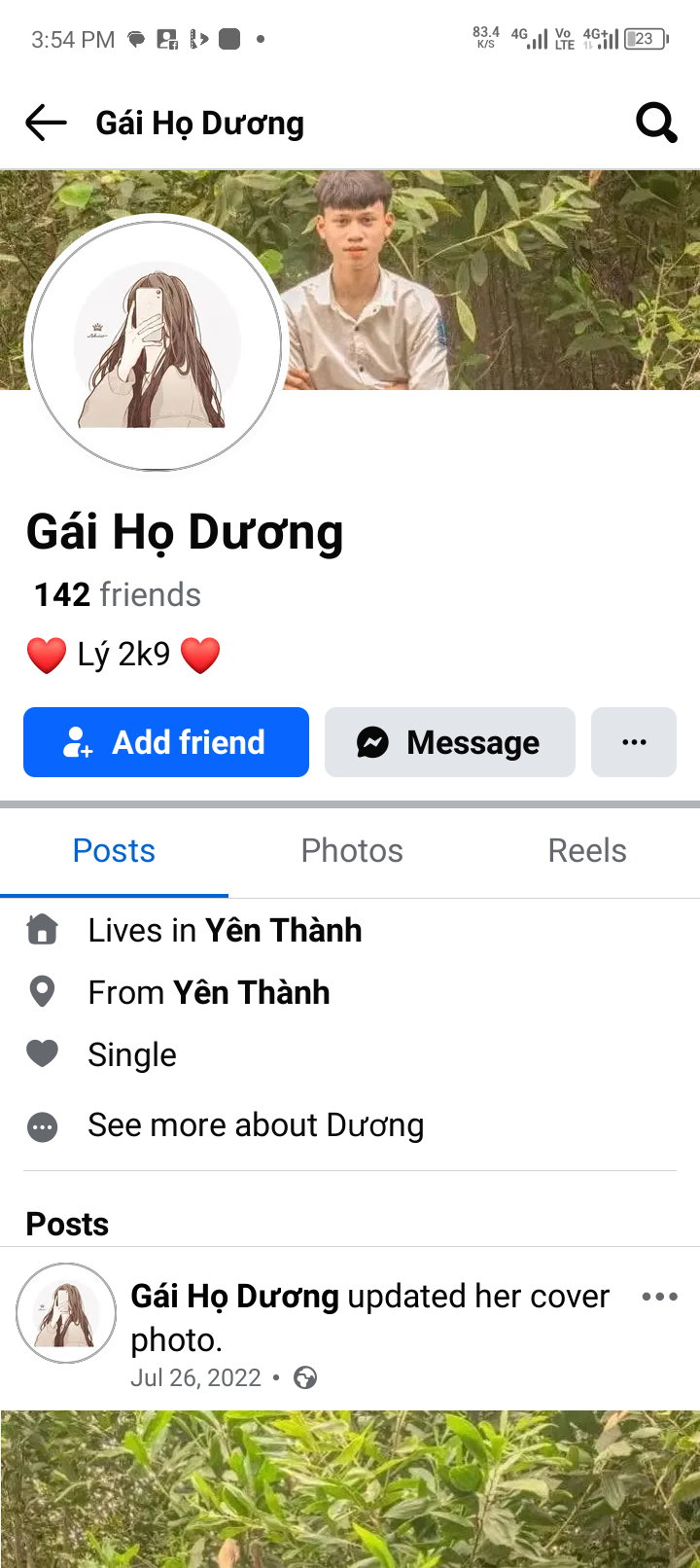
Task: Send a friend request with Add friend
Action: click(166, 742)
